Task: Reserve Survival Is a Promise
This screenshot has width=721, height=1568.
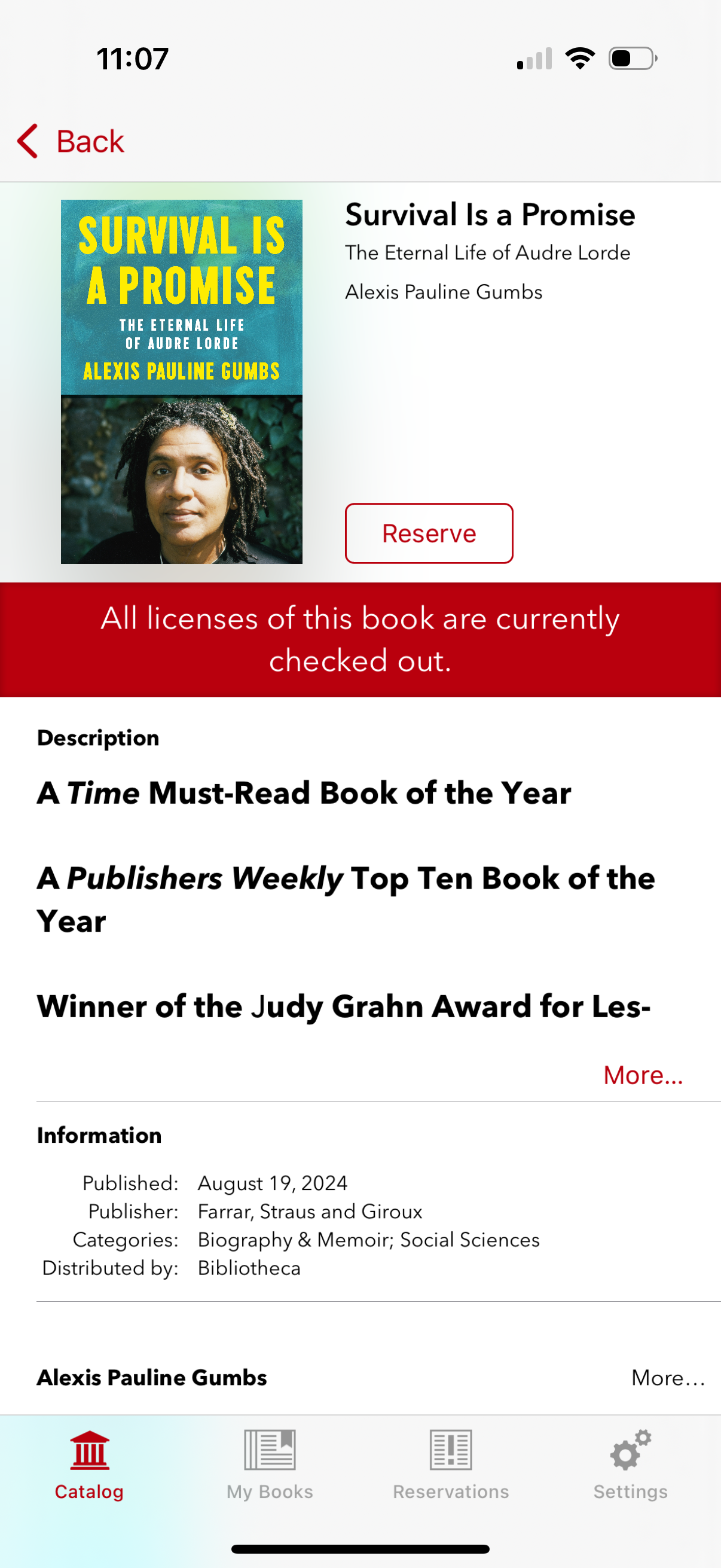Action: click(428, 533)
